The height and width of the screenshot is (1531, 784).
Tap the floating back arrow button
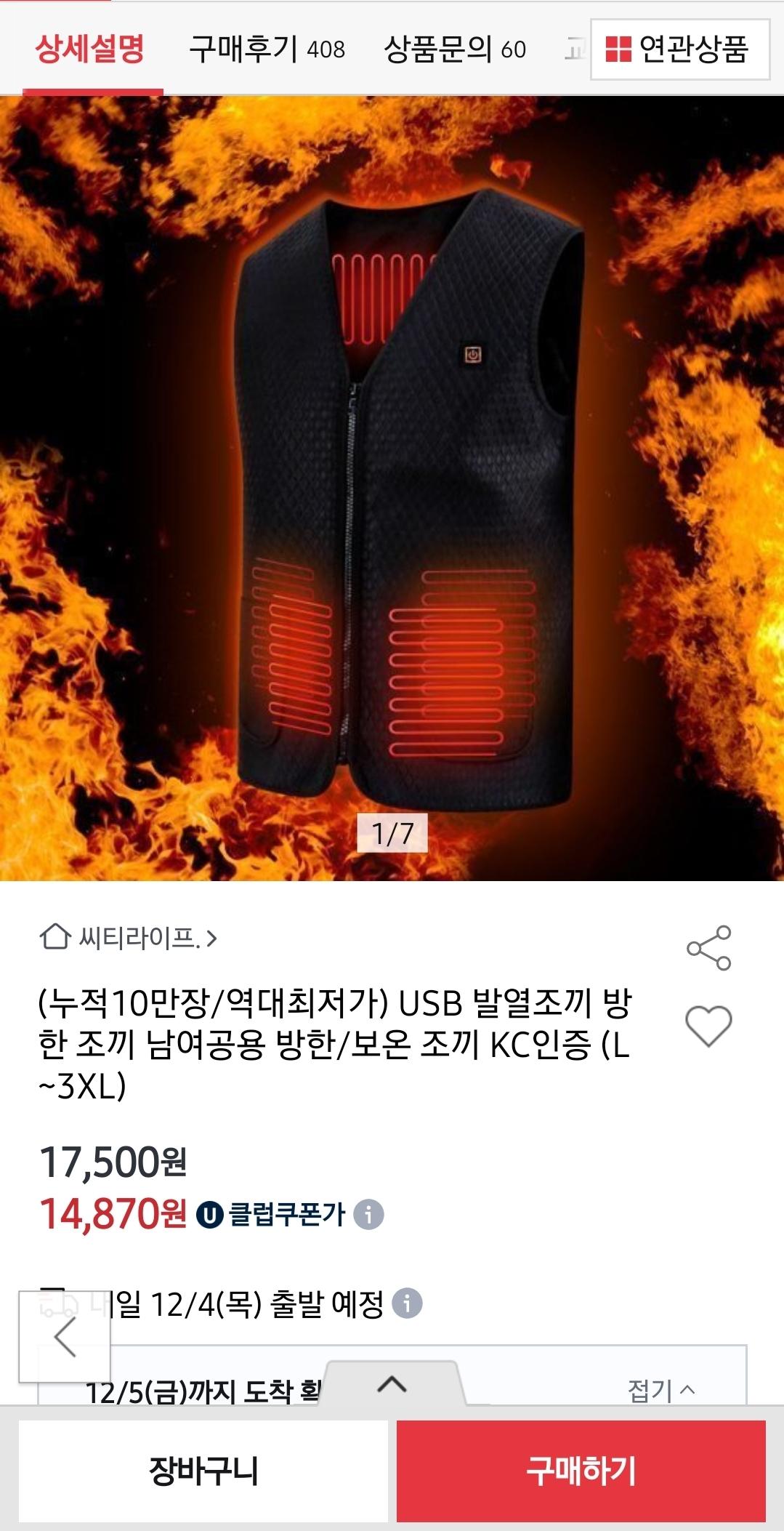pos(65,1336)
